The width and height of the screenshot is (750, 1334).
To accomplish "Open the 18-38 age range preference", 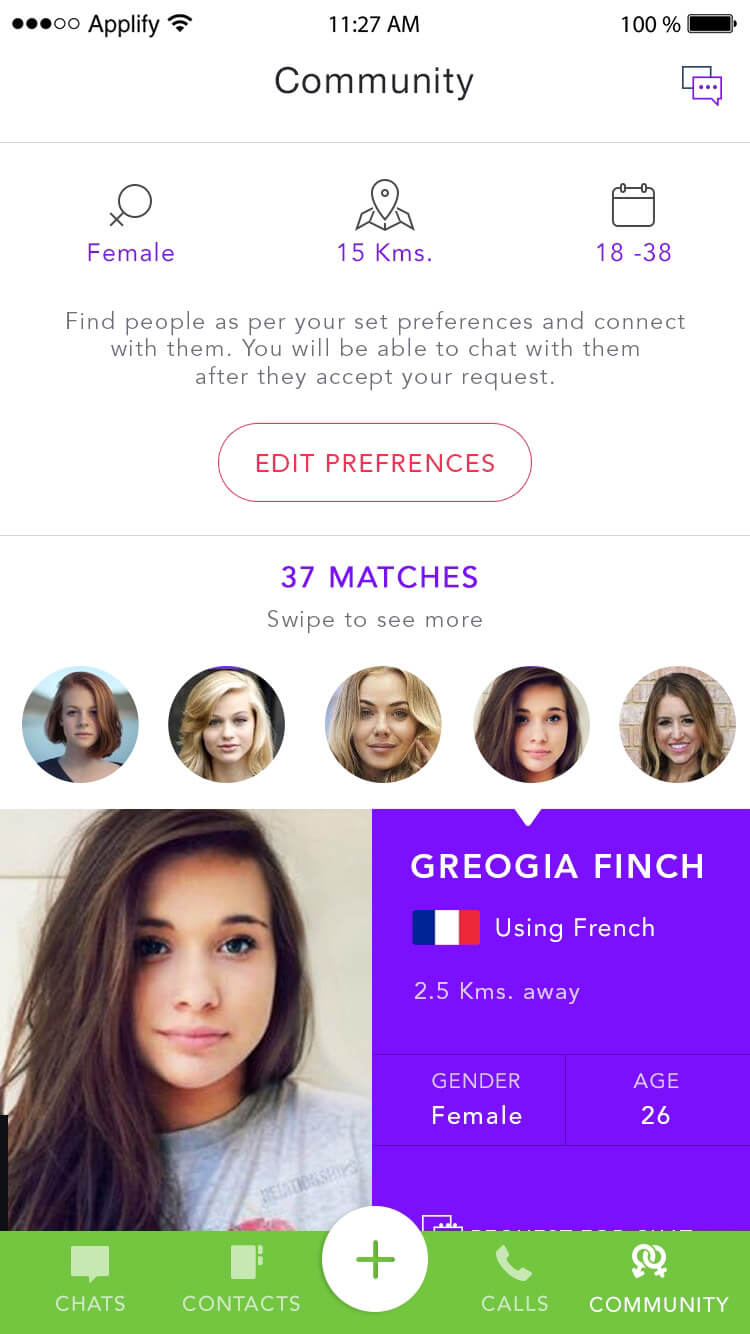I will coord(633,224).
